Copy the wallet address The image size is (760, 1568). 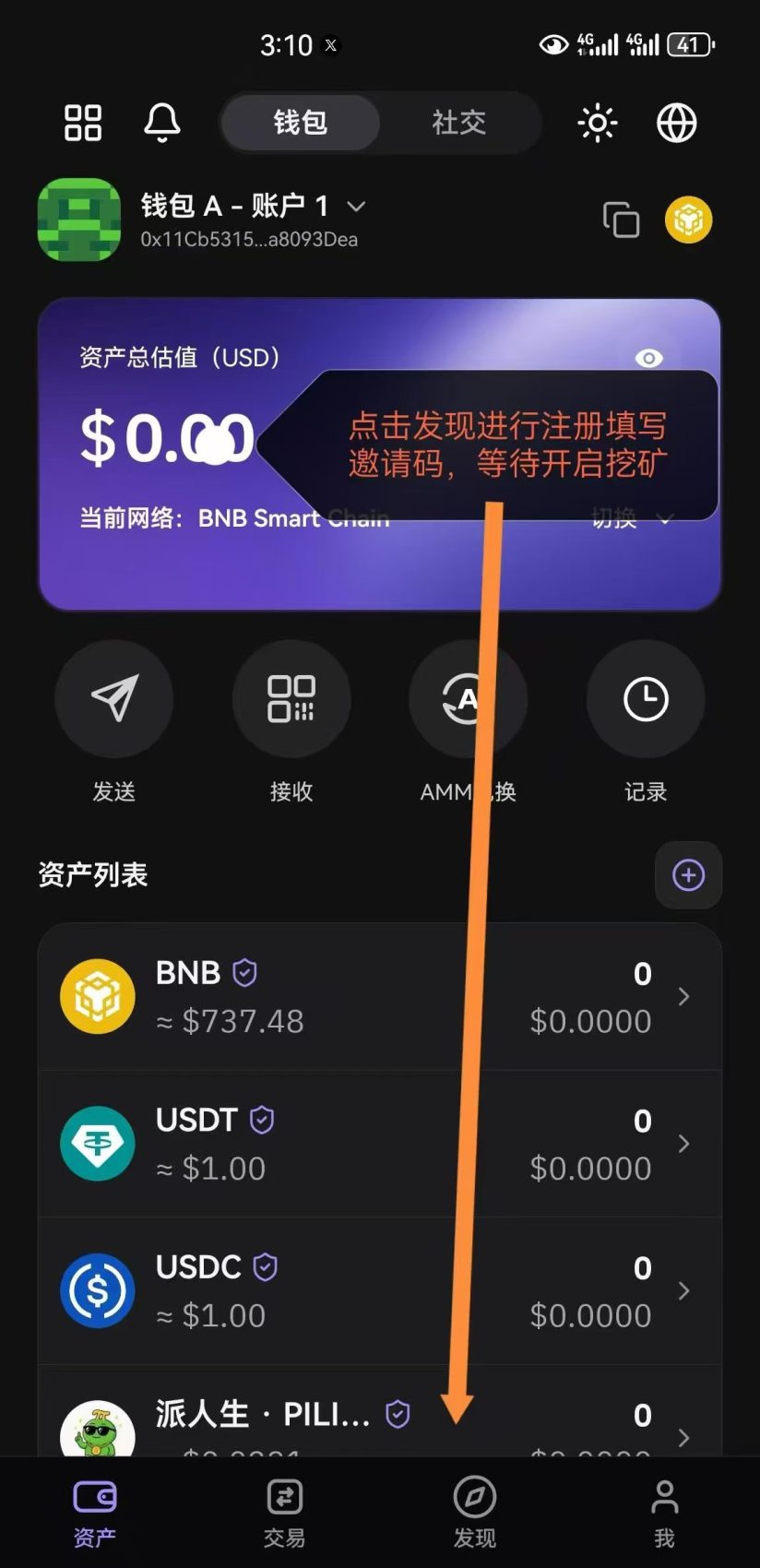click(x=621, y=220)
